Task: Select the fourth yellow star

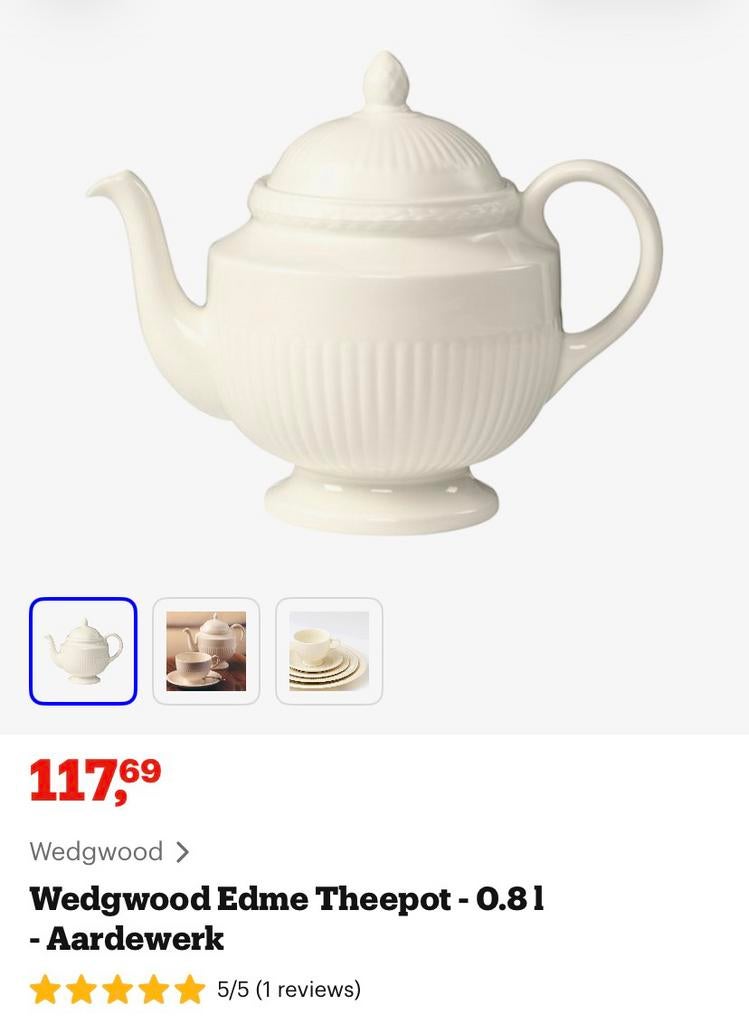Action: point(156,991)
